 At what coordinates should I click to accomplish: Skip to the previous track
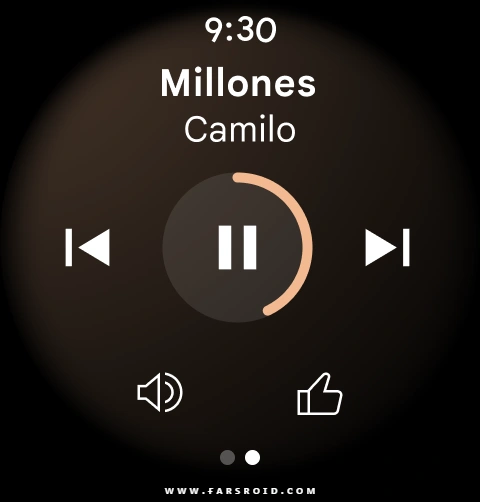[x=87, y=247]
